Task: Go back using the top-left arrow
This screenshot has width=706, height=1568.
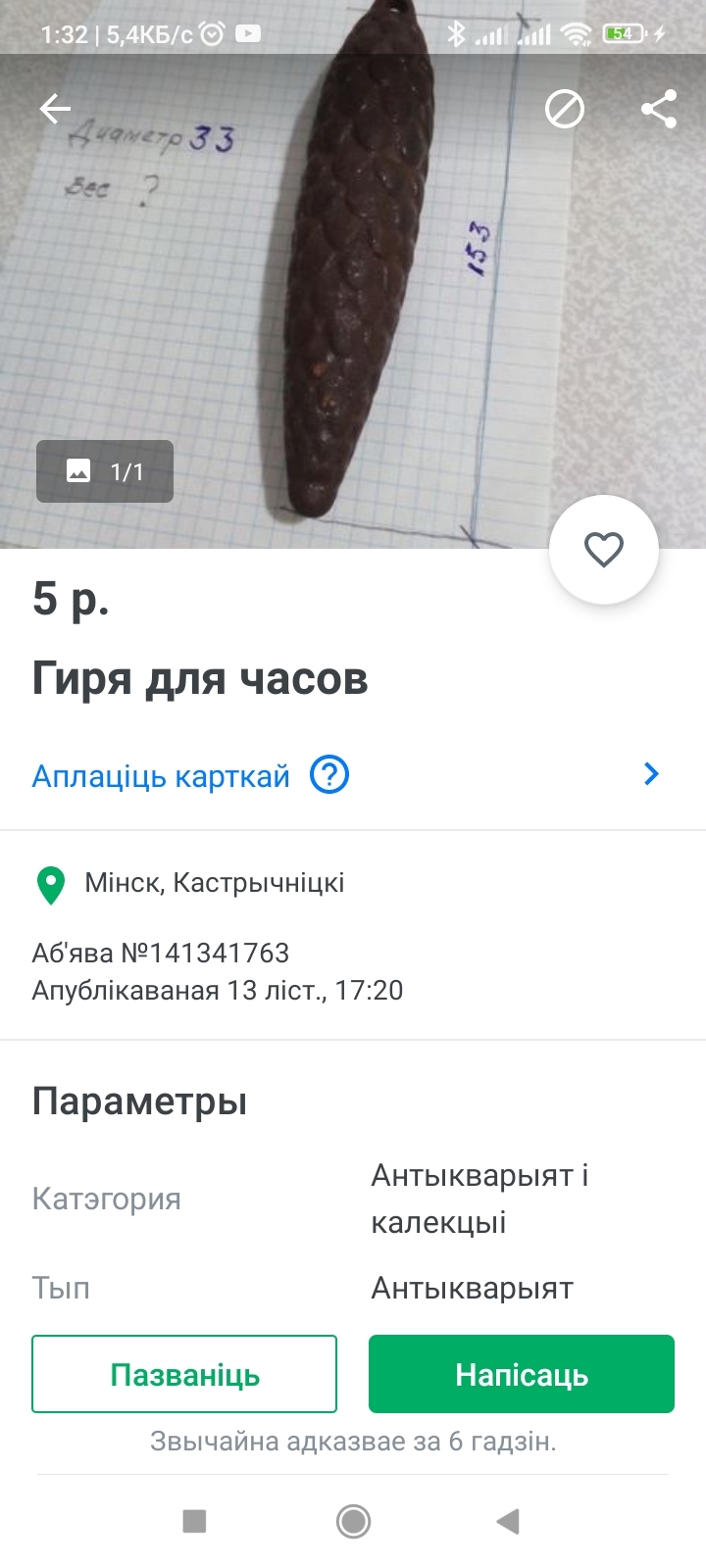Action: (x=56, y=110)
